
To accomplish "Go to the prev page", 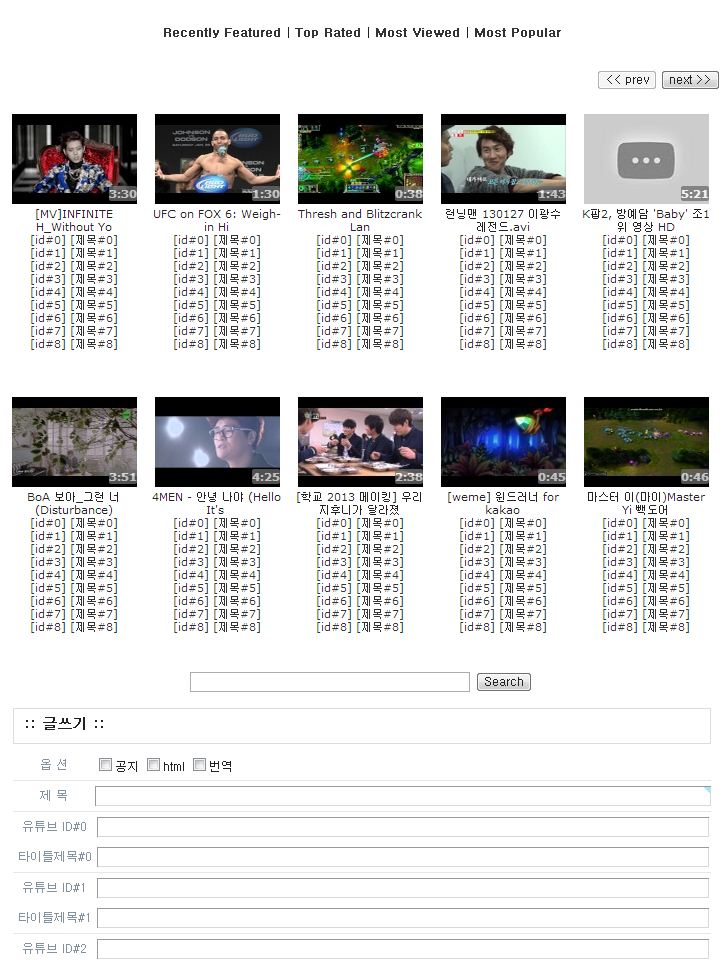I will (x=627, y=80).
